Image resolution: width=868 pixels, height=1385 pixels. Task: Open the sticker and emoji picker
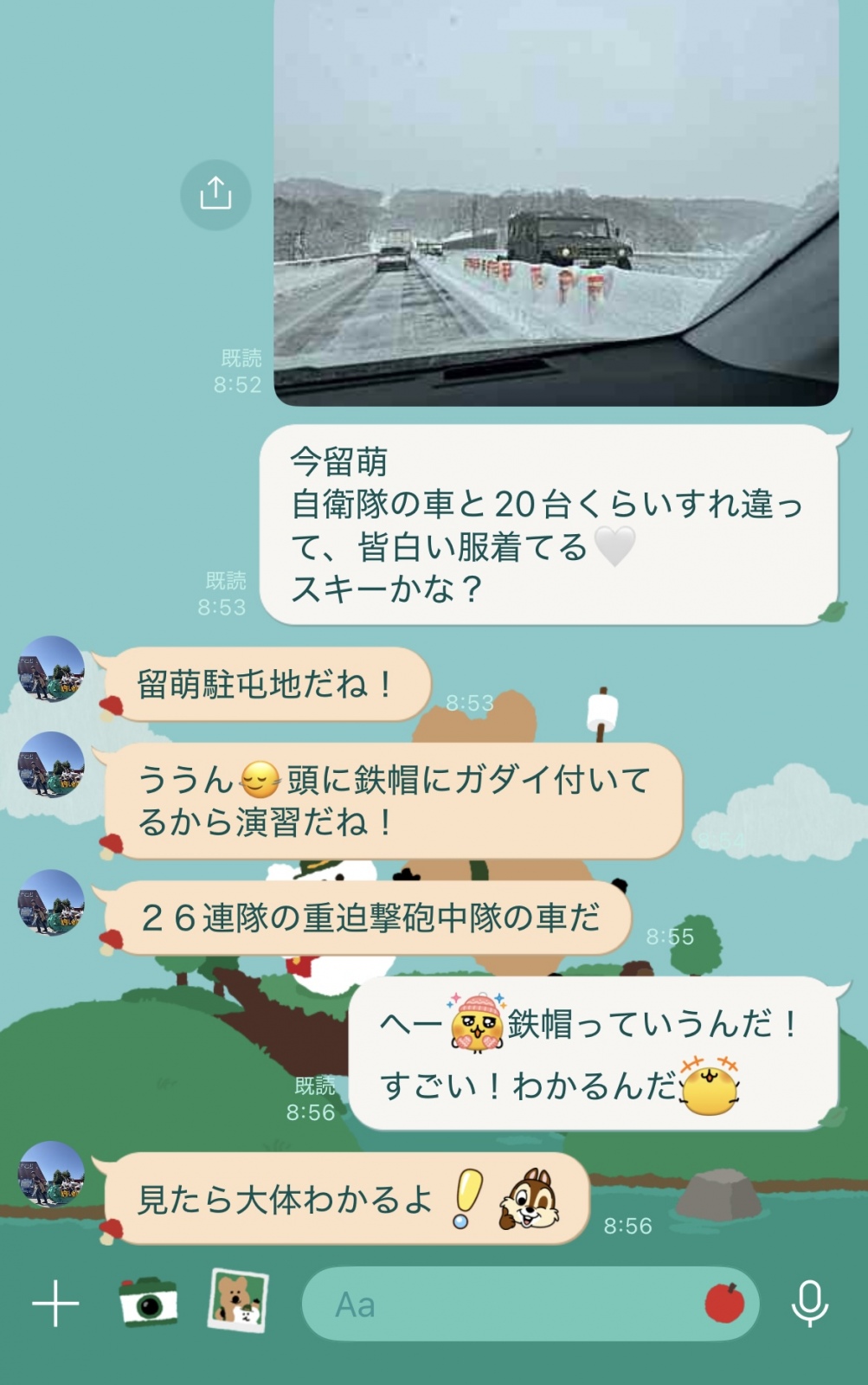click(x=724, y=1303)
